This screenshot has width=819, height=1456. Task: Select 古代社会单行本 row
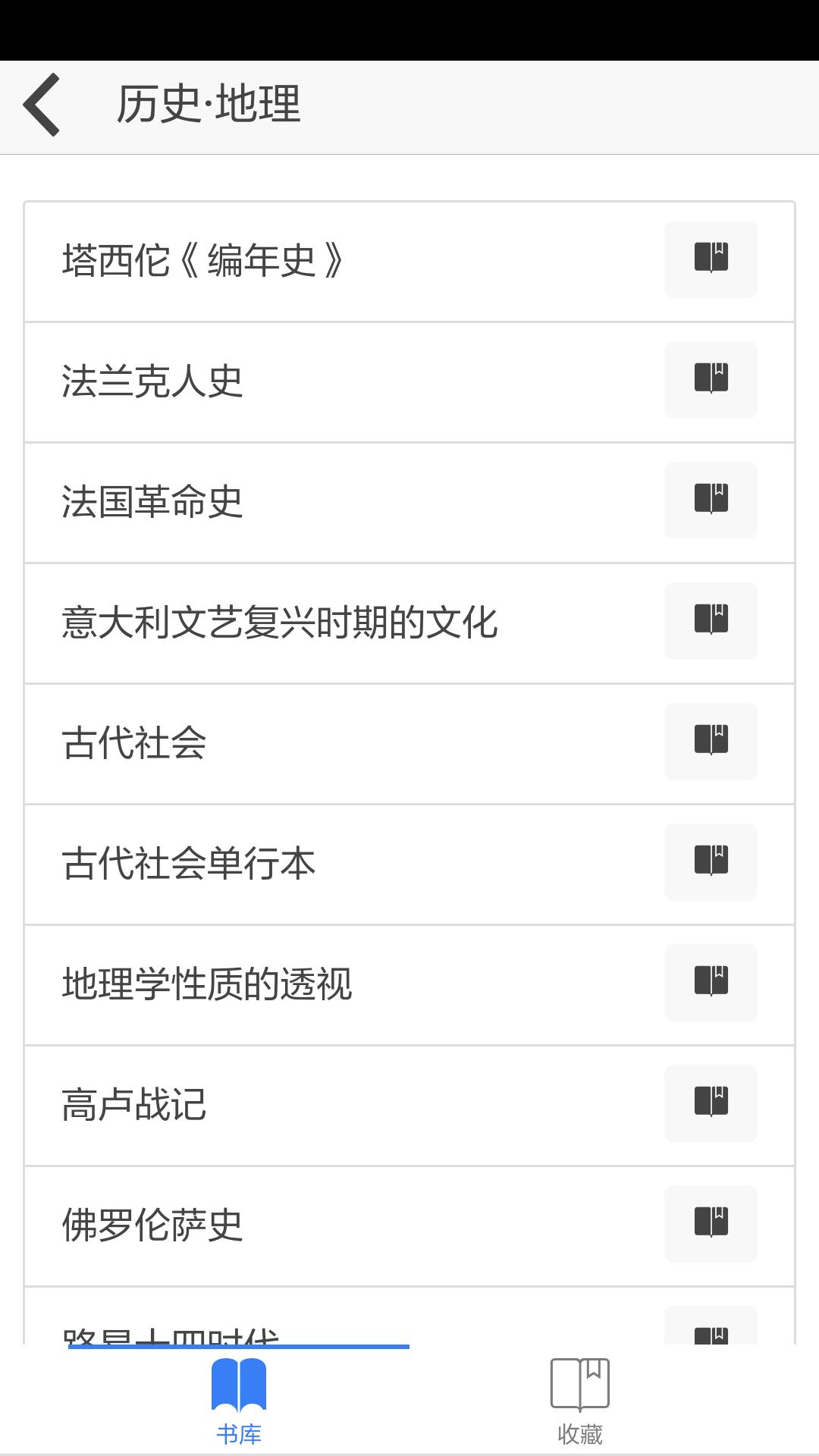[x=188, y=864]
